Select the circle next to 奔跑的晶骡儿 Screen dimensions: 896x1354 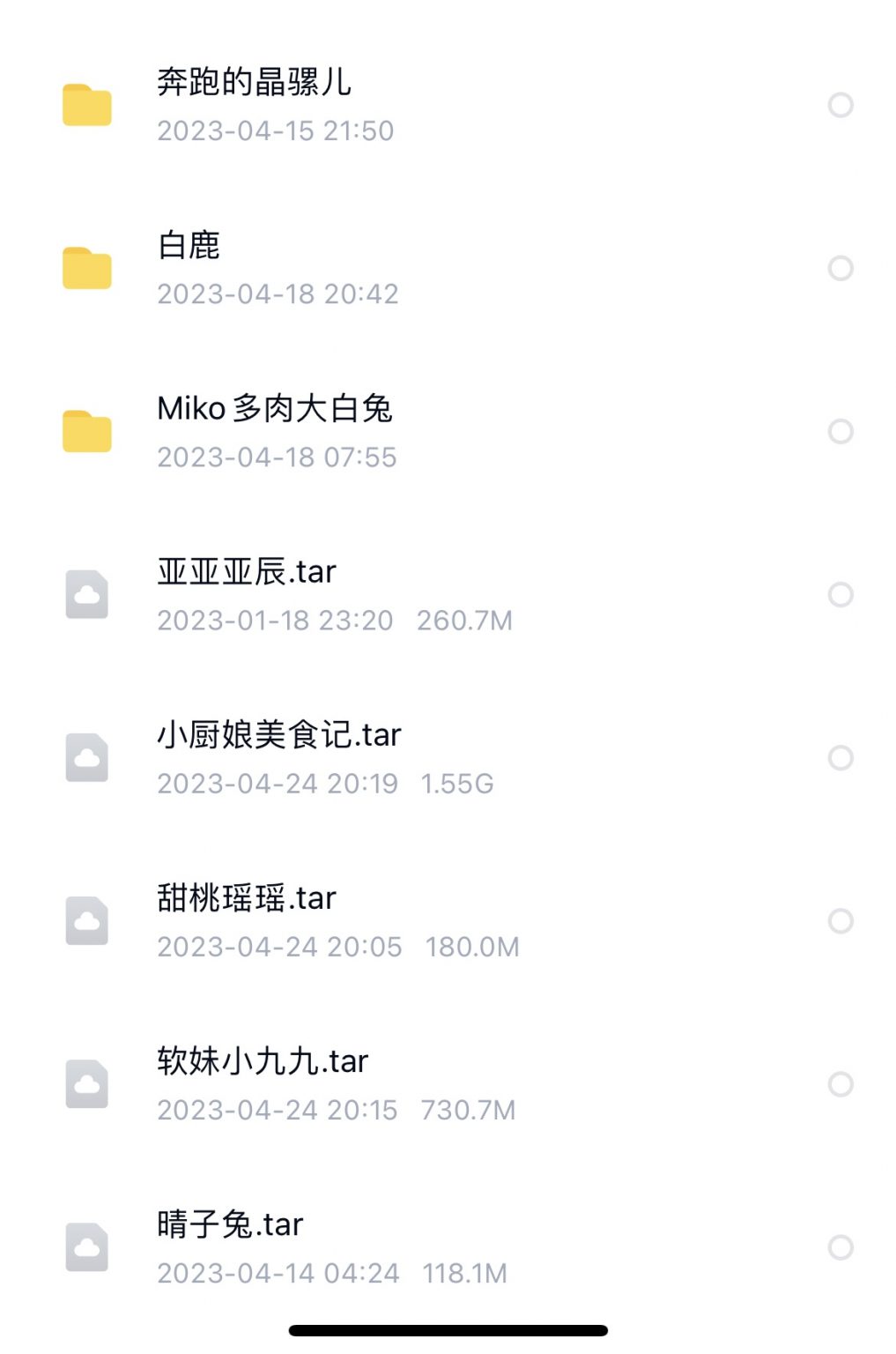tap(838, 104)
